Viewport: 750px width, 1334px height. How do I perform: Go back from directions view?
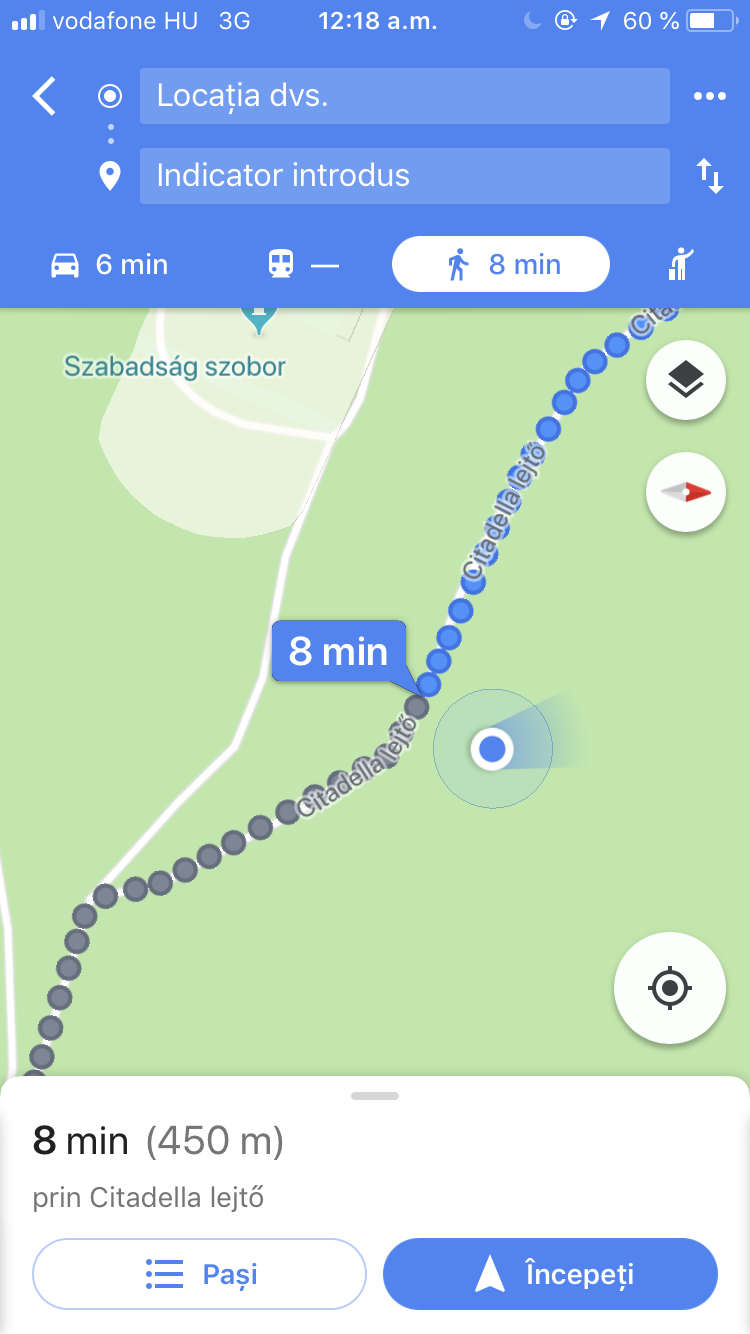click(45, 97)
